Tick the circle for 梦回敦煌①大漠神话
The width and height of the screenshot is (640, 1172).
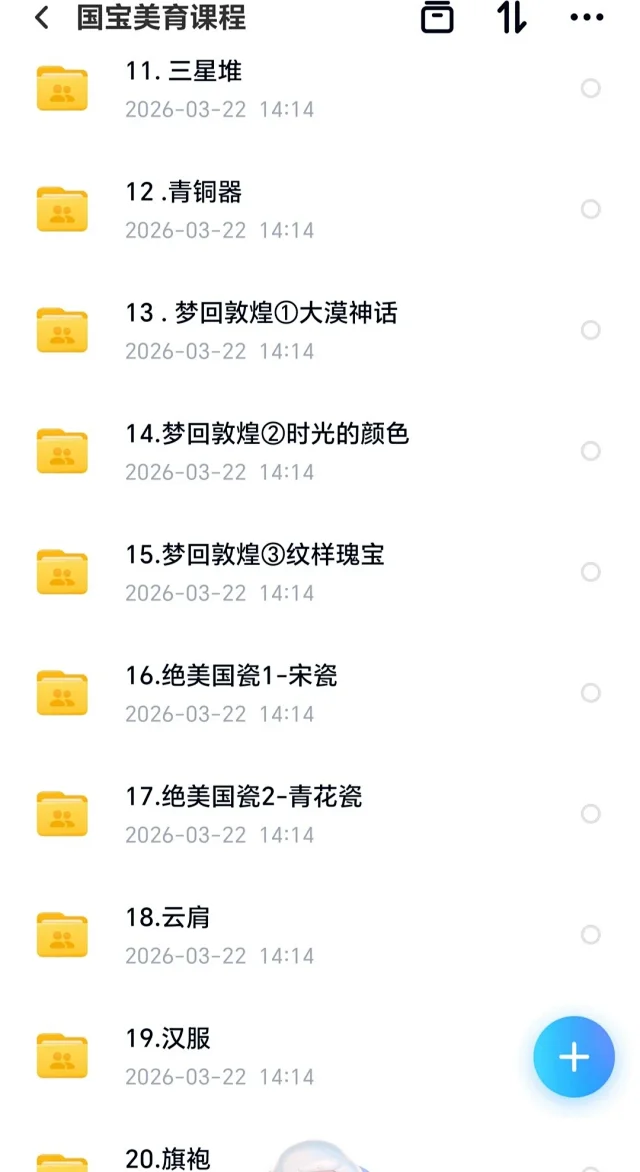tap(591, 330)
